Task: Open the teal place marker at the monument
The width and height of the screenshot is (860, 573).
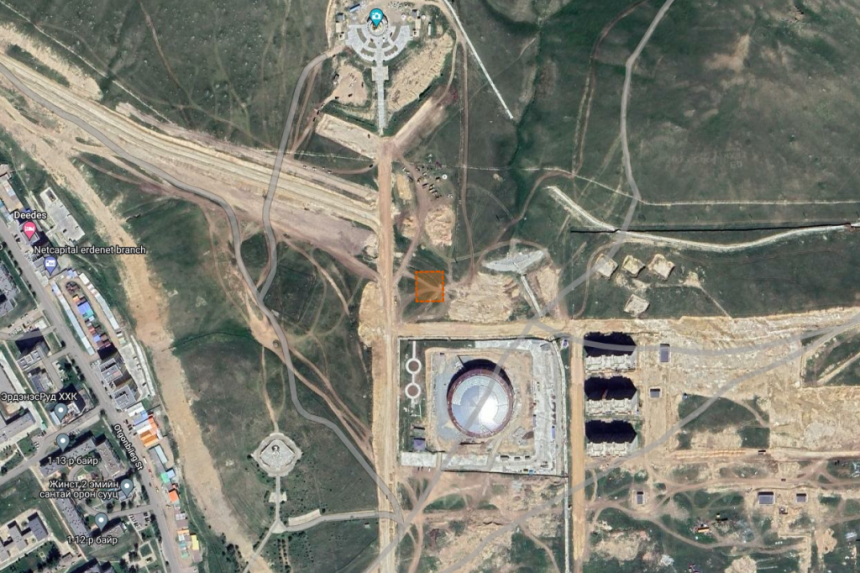Action: tap(376, 16)
